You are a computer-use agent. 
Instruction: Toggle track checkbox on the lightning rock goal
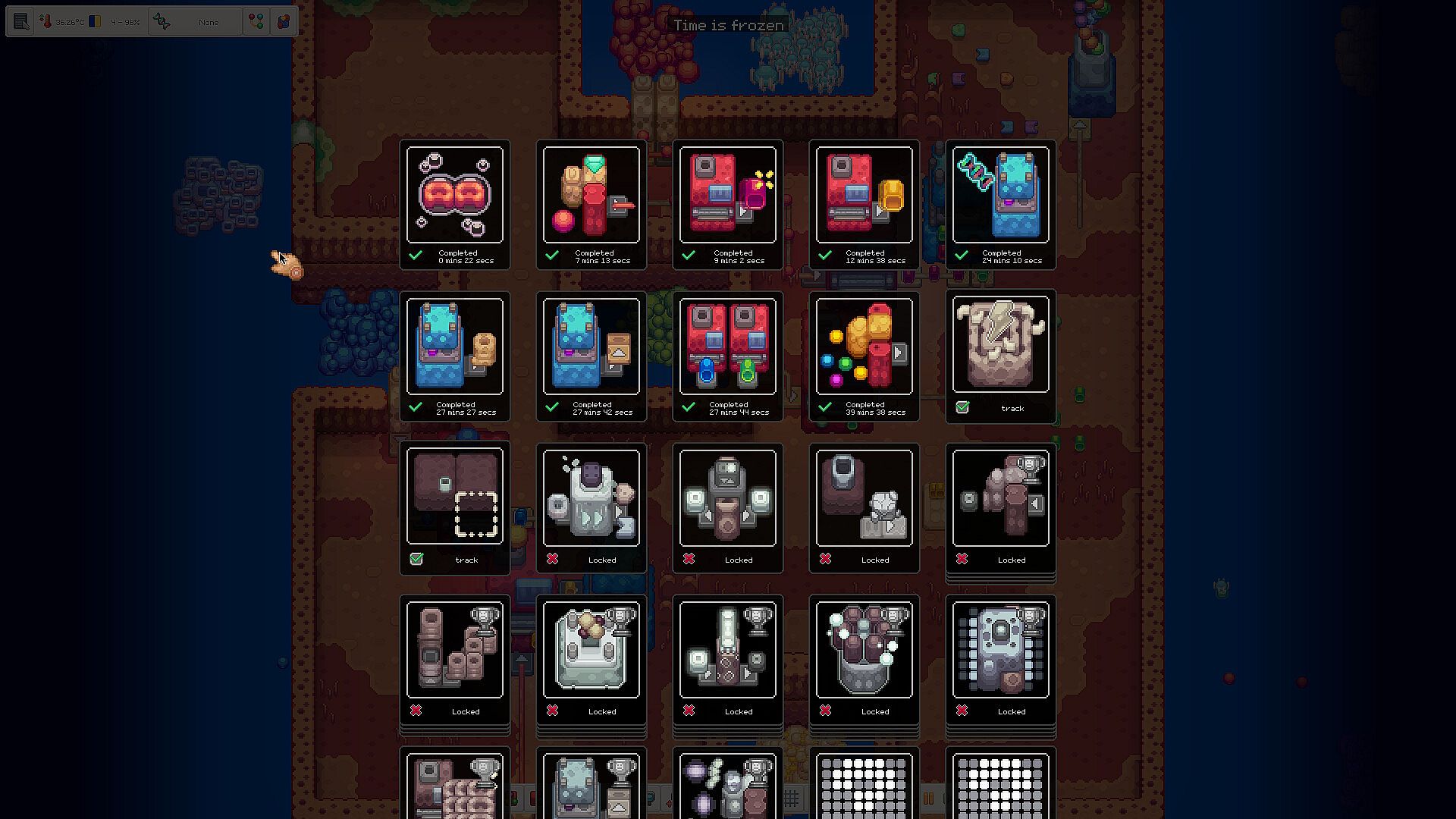pos(962,408)
